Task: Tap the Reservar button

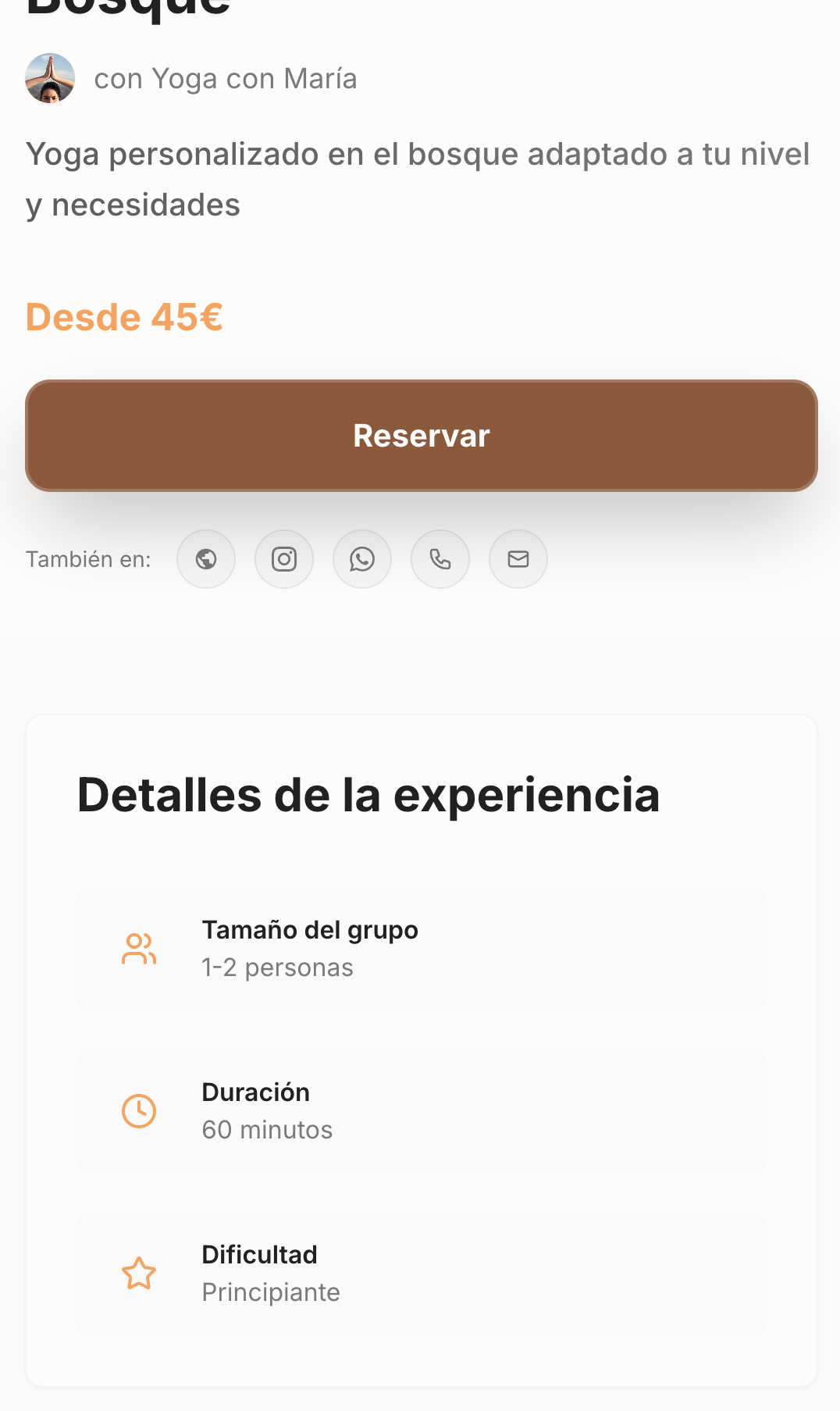Action: pyautogui.click(x=421, y=436)
